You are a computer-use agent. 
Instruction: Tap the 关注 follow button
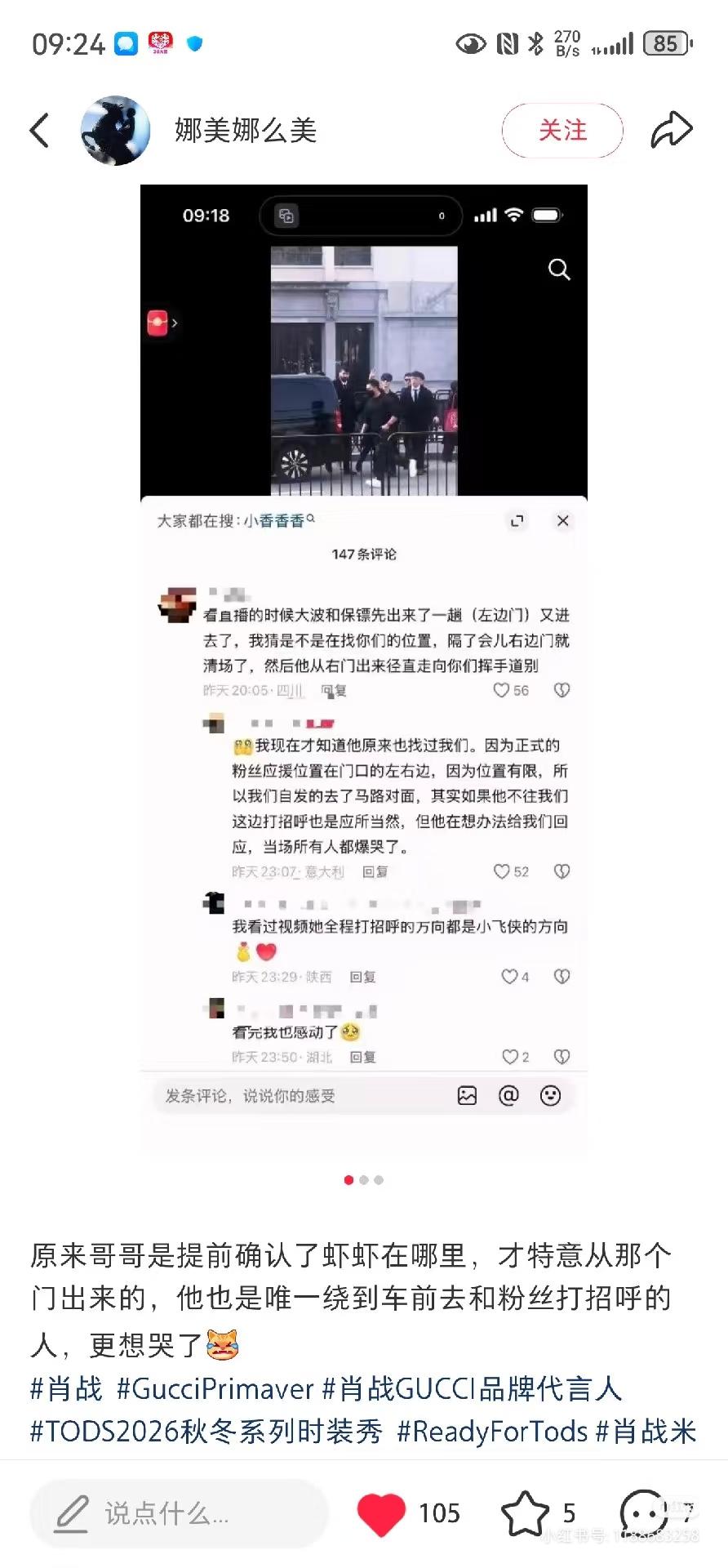(x=562, y=129)
